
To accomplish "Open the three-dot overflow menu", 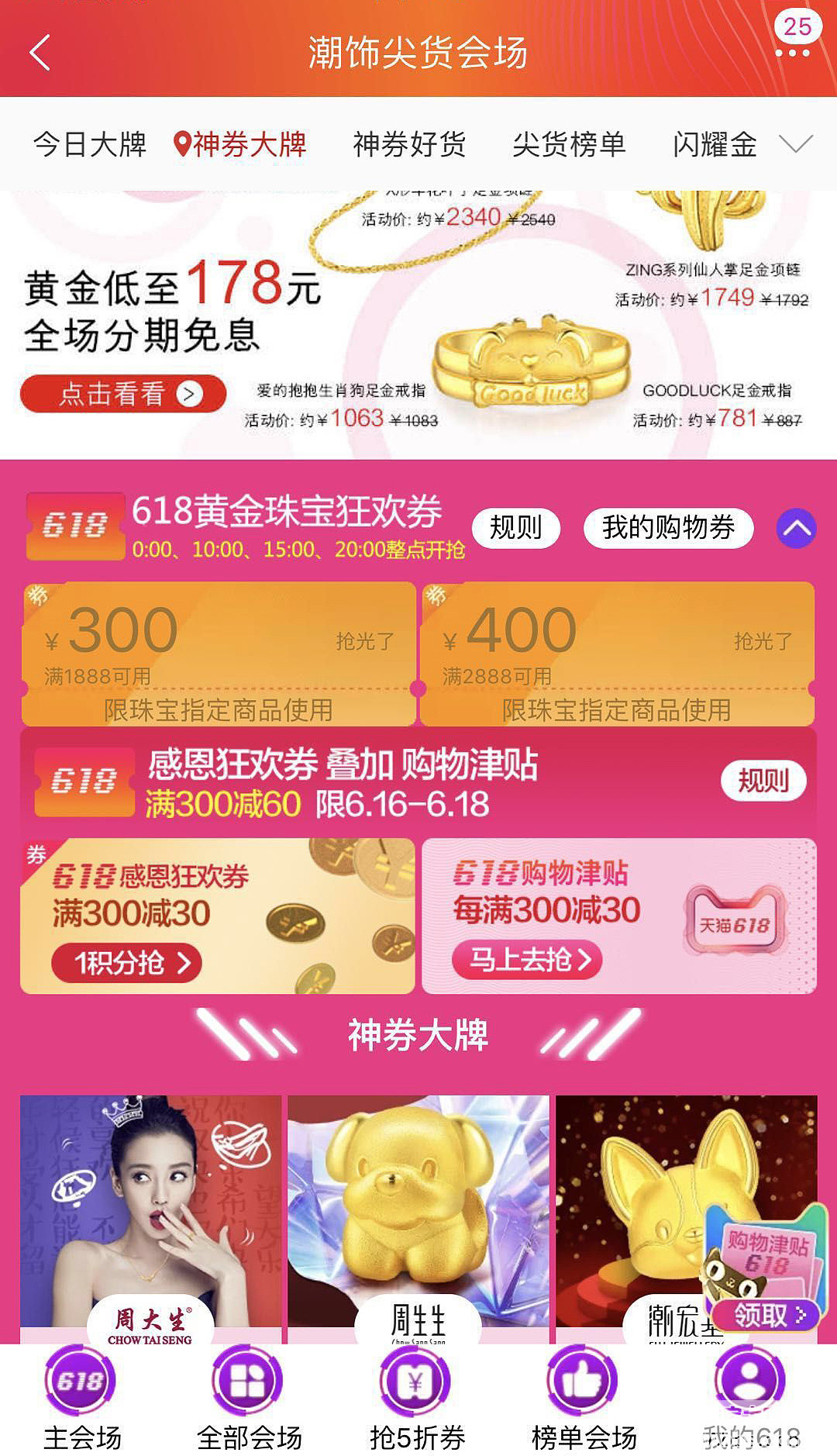I will [792, 53].
